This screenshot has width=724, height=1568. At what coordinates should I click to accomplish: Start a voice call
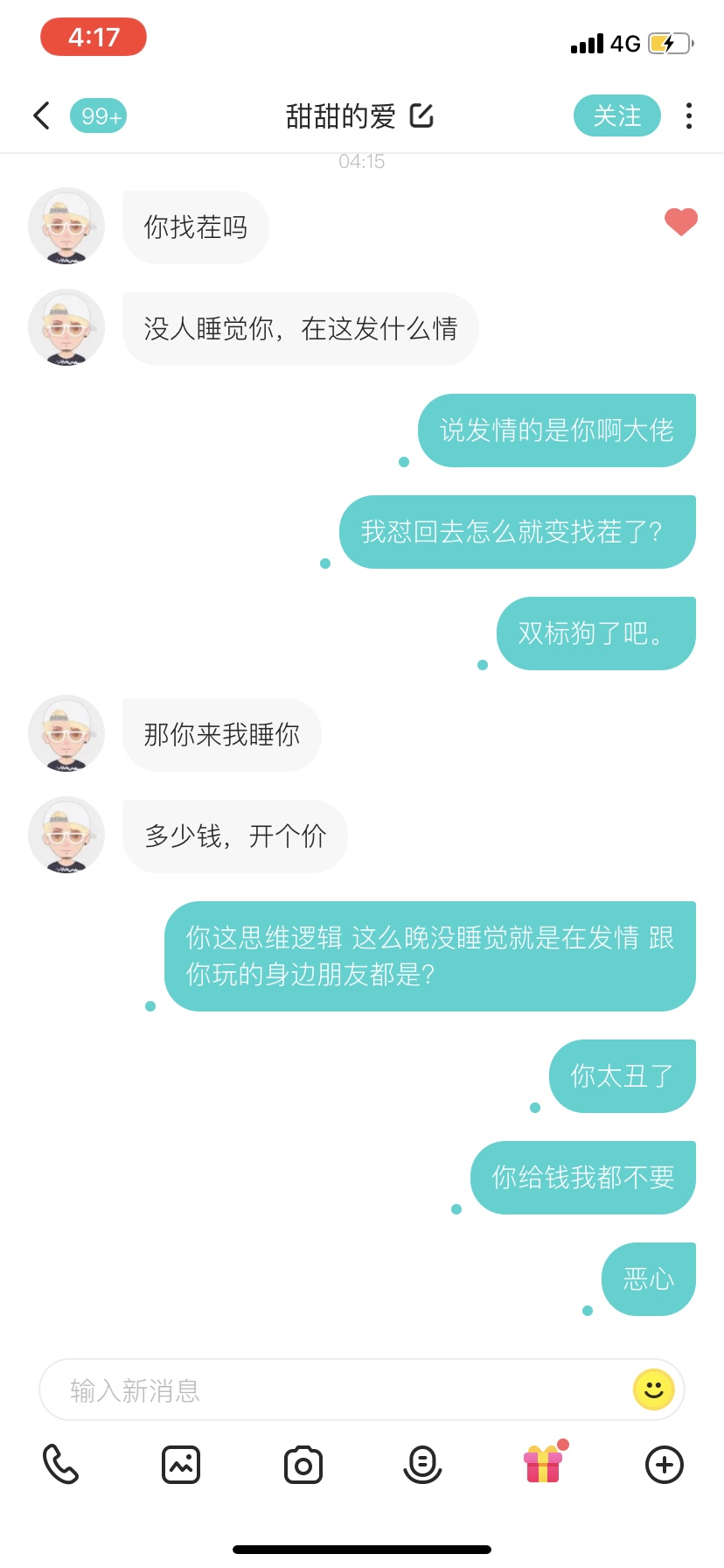point(60,1465)
